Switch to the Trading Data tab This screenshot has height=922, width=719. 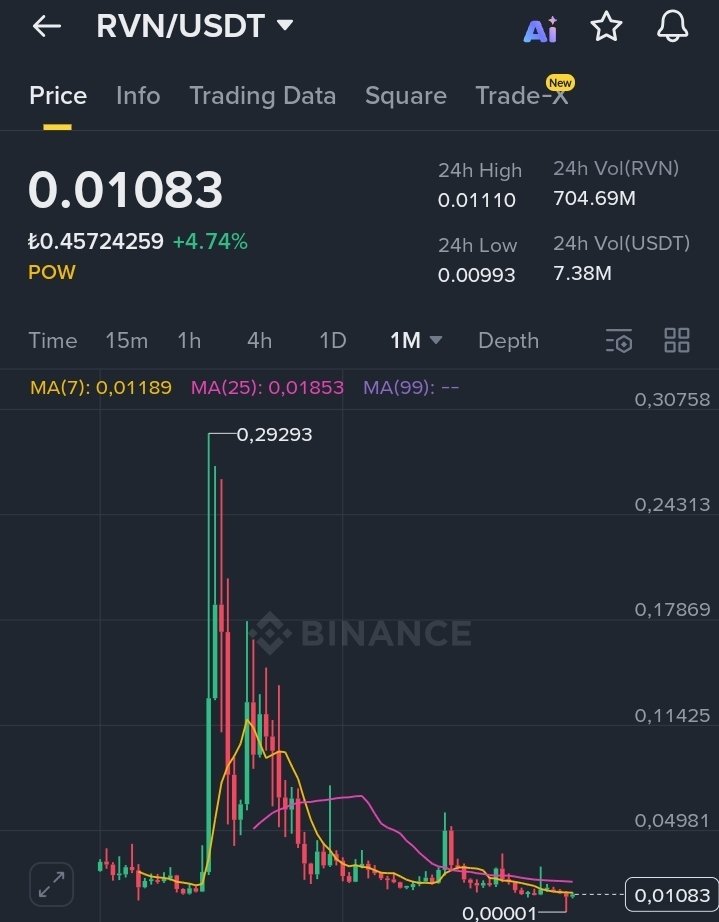tap(262, 96)
